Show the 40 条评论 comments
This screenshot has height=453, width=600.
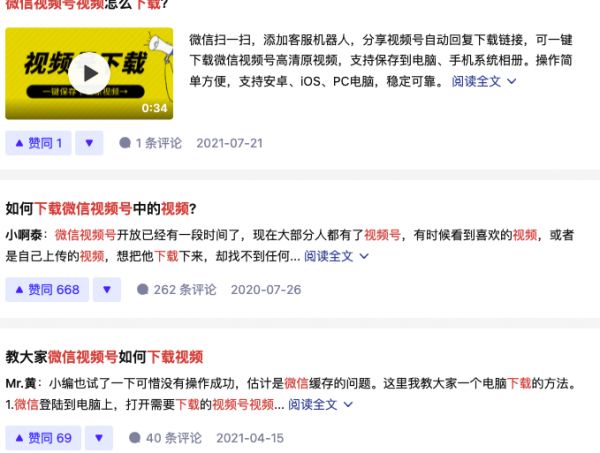point(165,438)
